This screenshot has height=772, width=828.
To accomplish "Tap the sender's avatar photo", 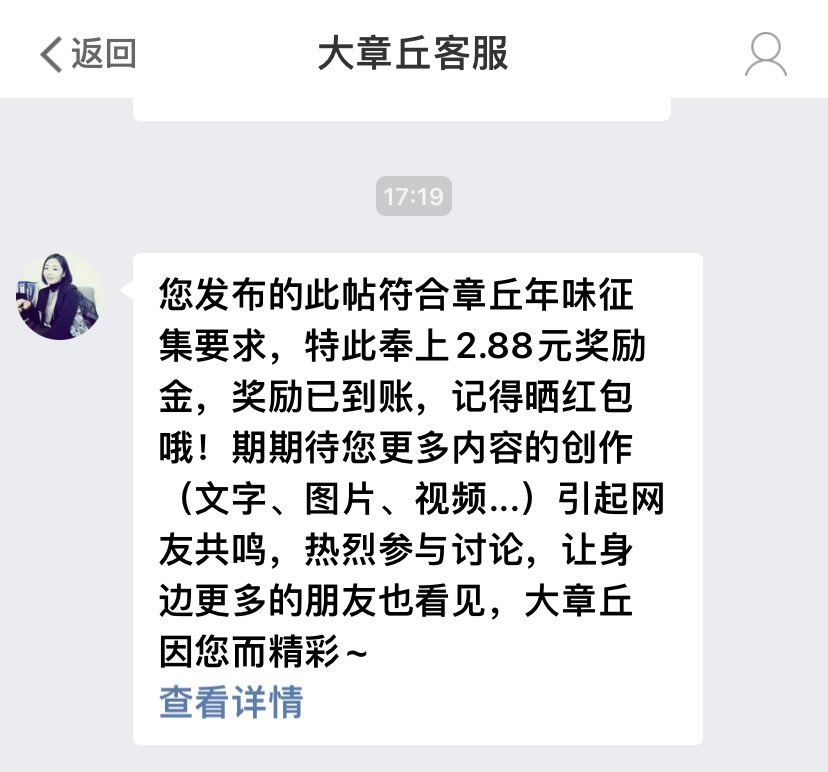I will [59, 296].
